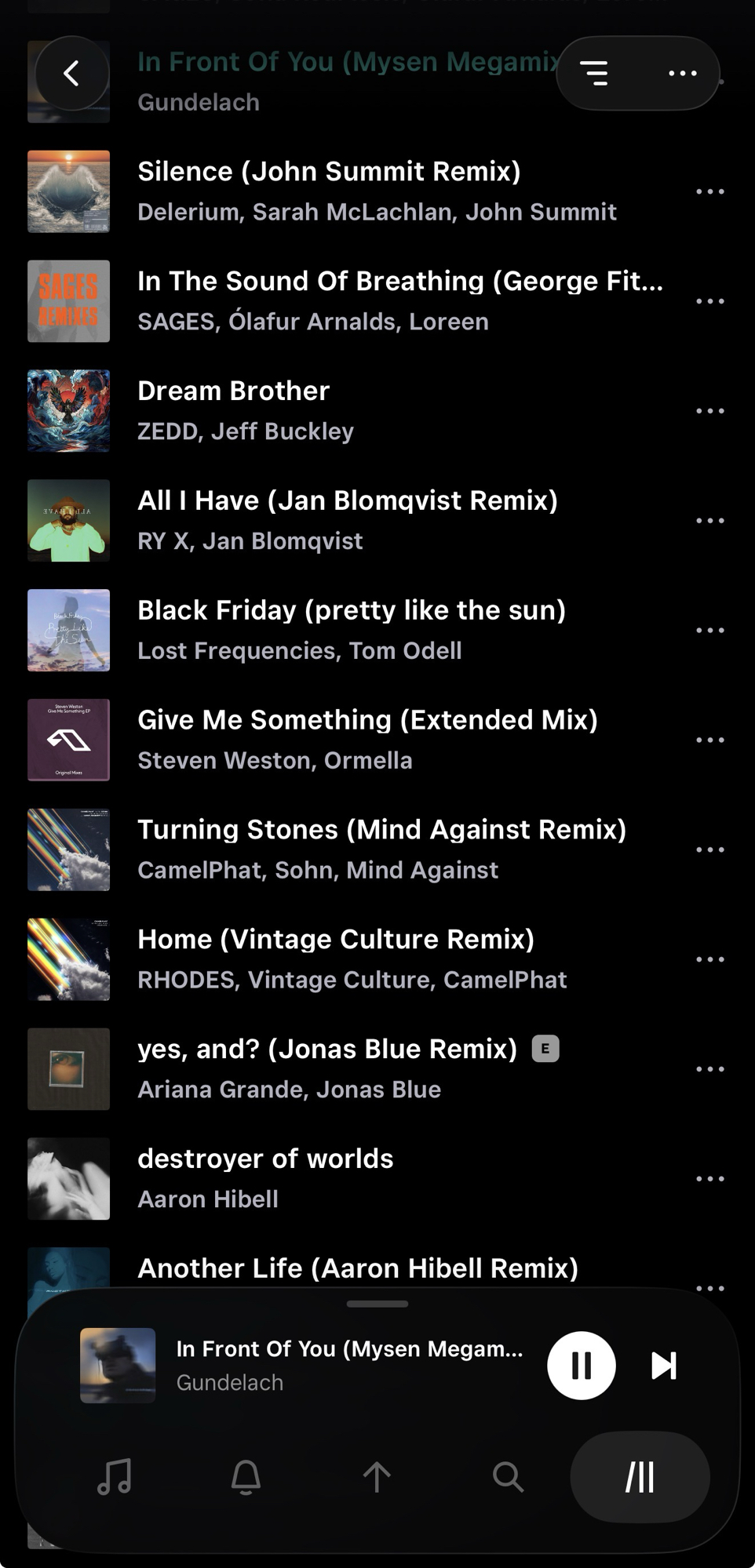Open the playlist overflow menu at top

682,73
